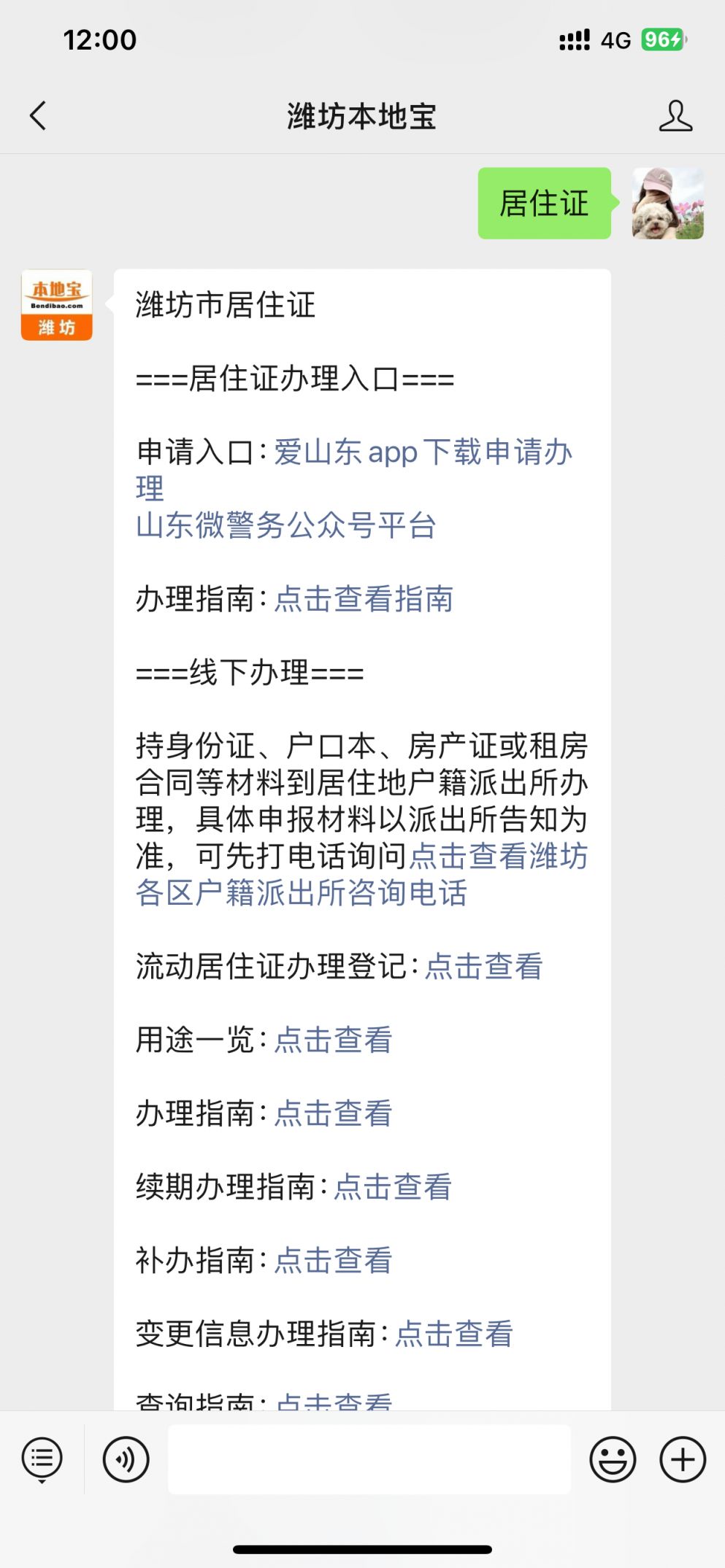Focus the message text field
The height and width of the screenshot is (1568, 725).
coord(369,1459)
